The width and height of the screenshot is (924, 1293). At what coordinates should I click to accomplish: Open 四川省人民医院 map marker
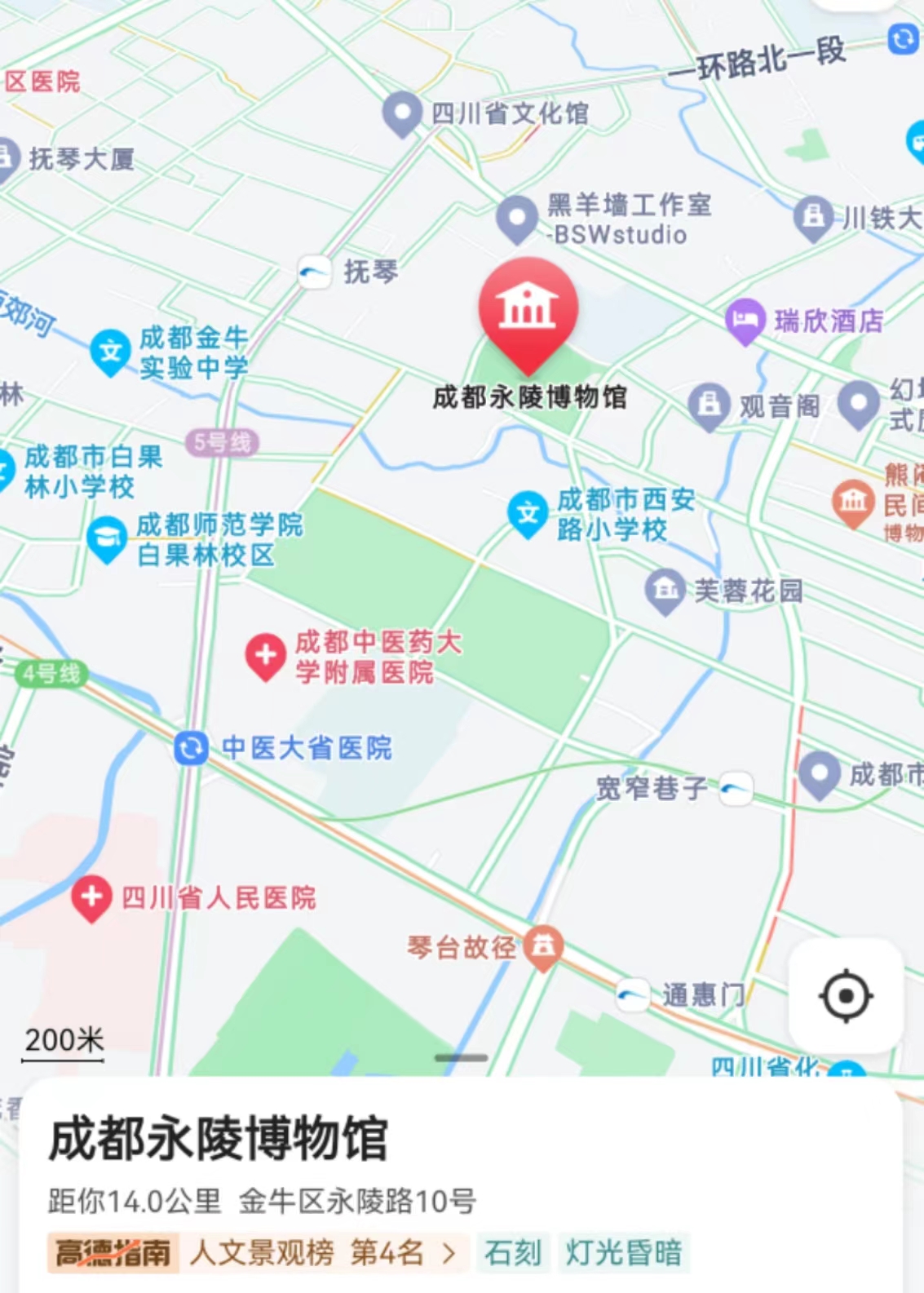(x=91, y=897)
